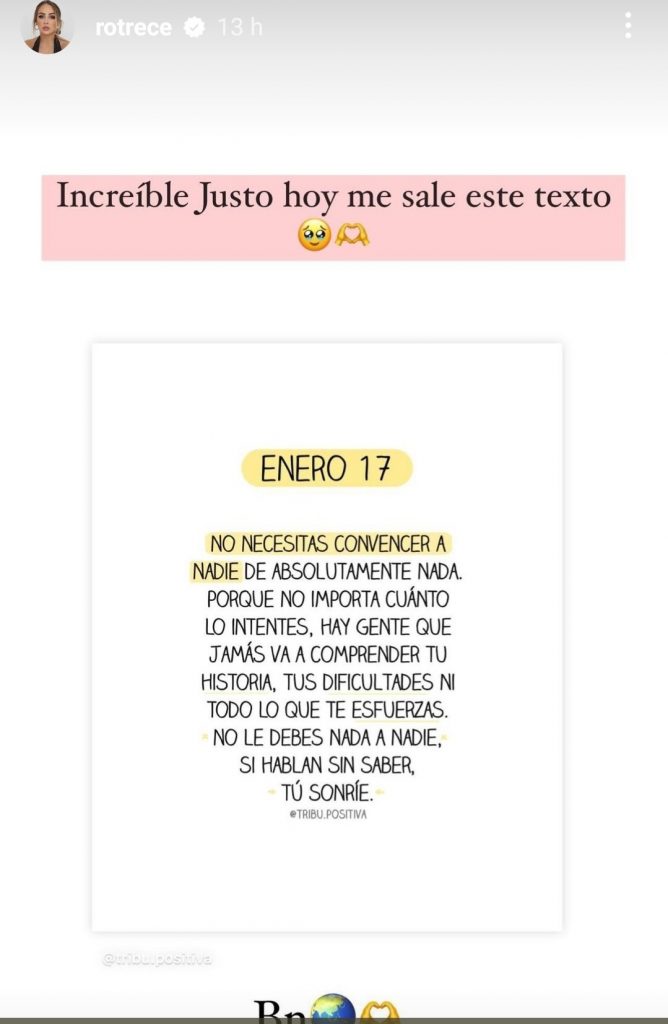Tap the rotrece username
The image size is (668, 1024).
[x=134, y=28]
